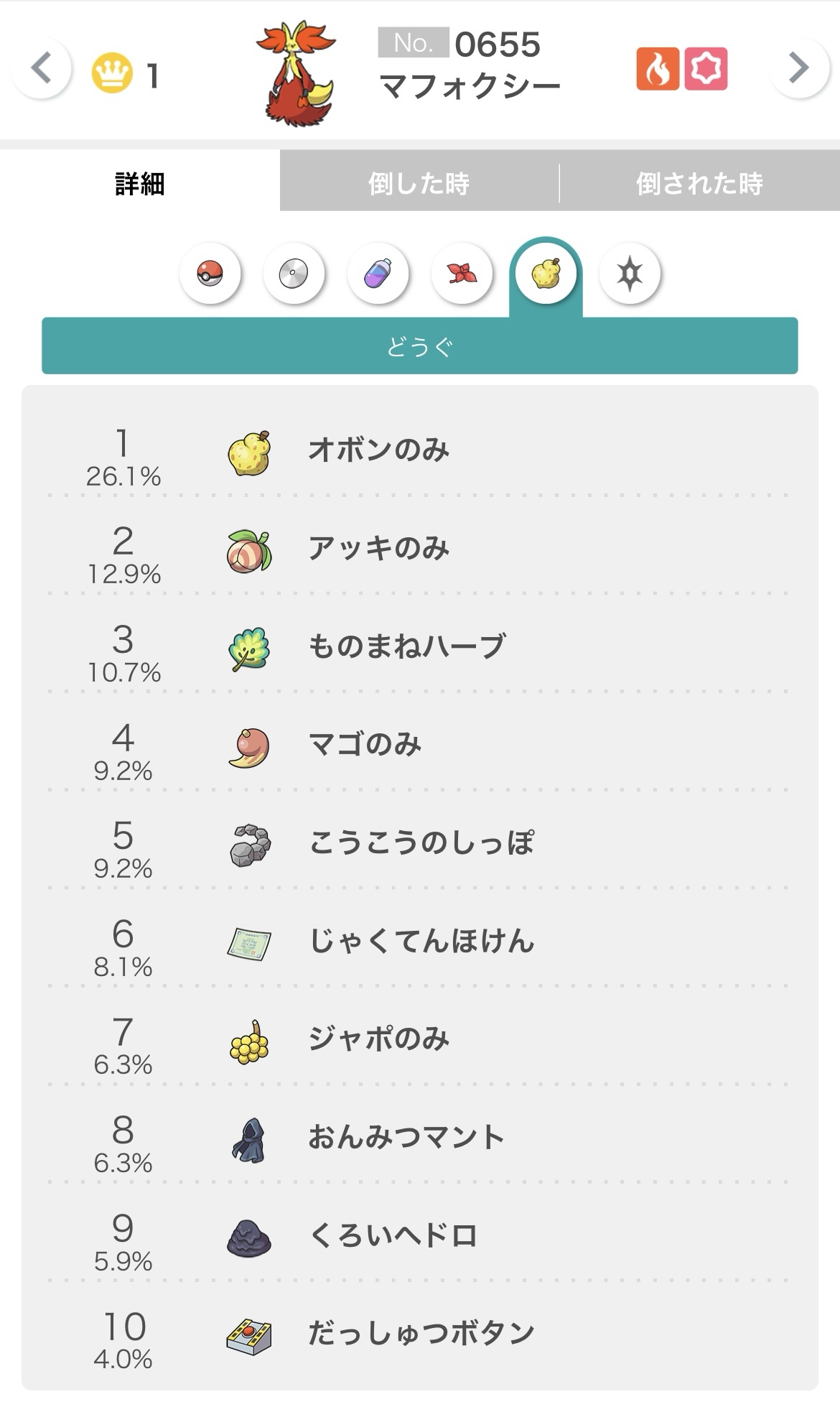Go to the previous Pokémon arrow
840x1402 pixels.
(42, 69)
